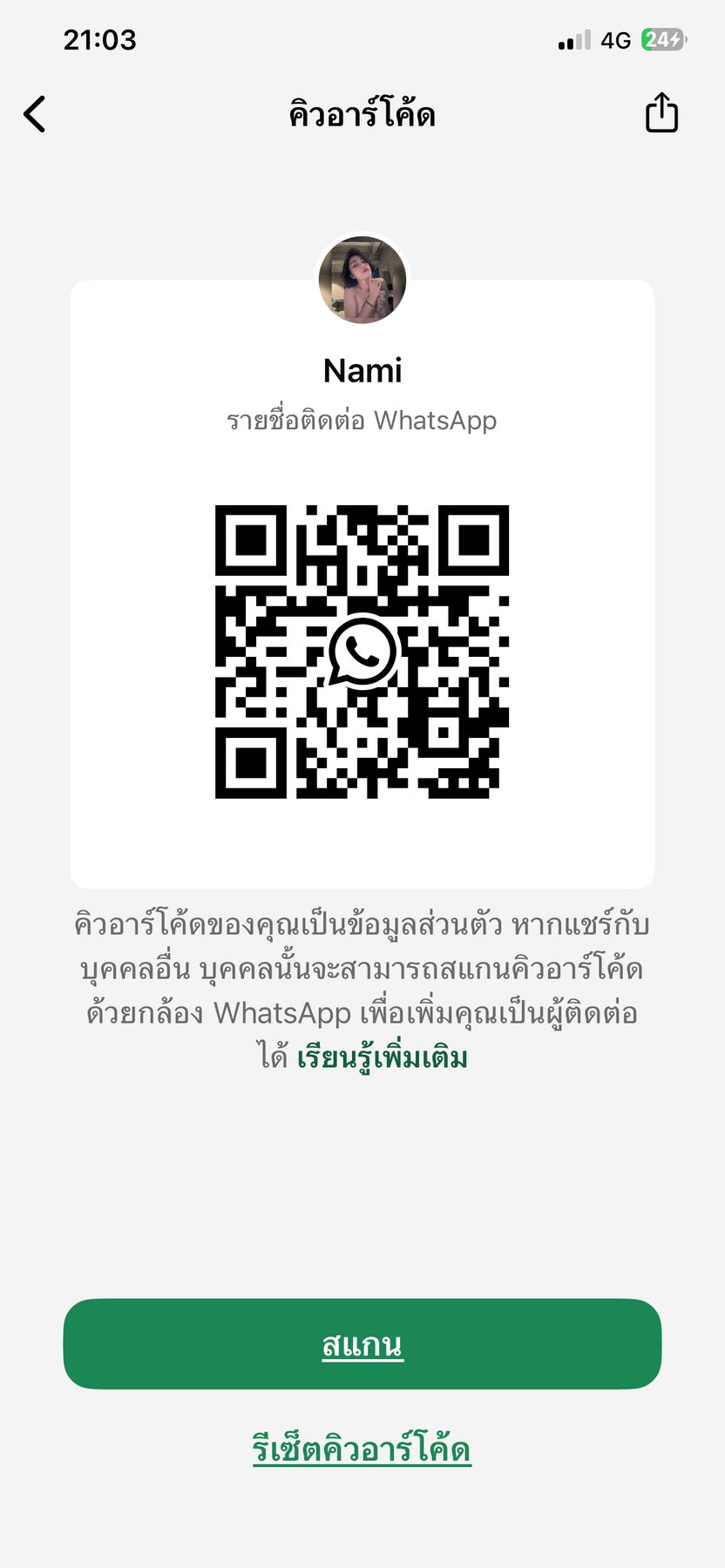Tap the green สแกน button
Image resolution: width=725 pixels, height=1568 pixels.
(362, 1344)
